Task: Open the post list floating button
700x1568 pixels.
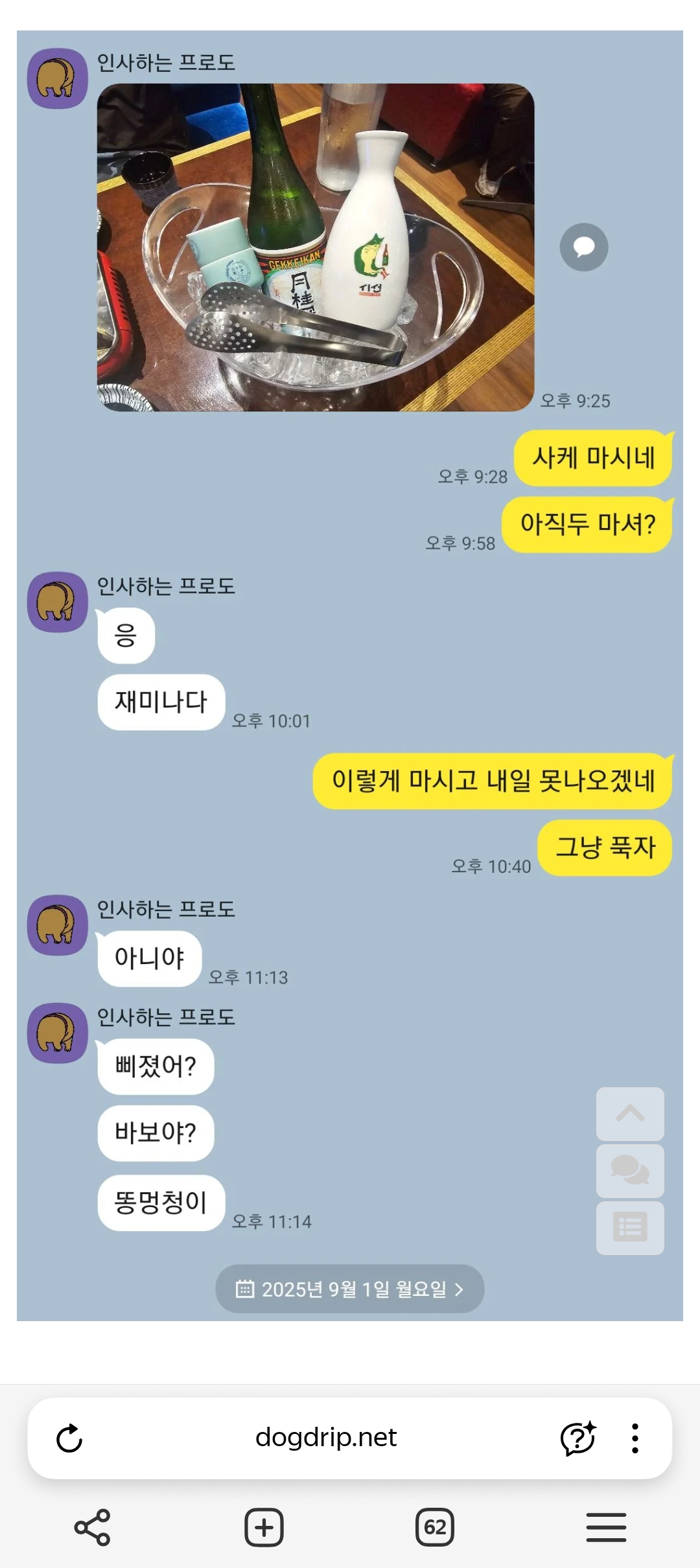Action: (x=630, y=1228)
